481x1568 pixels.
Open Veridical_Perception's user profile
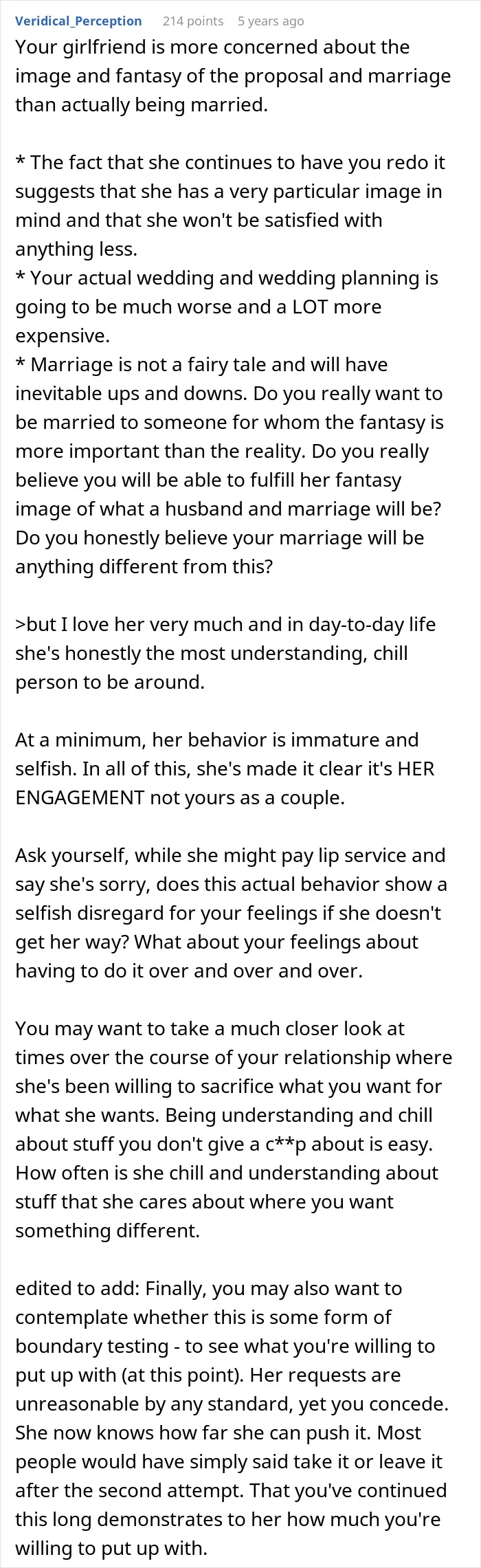(x=78, y=21)
